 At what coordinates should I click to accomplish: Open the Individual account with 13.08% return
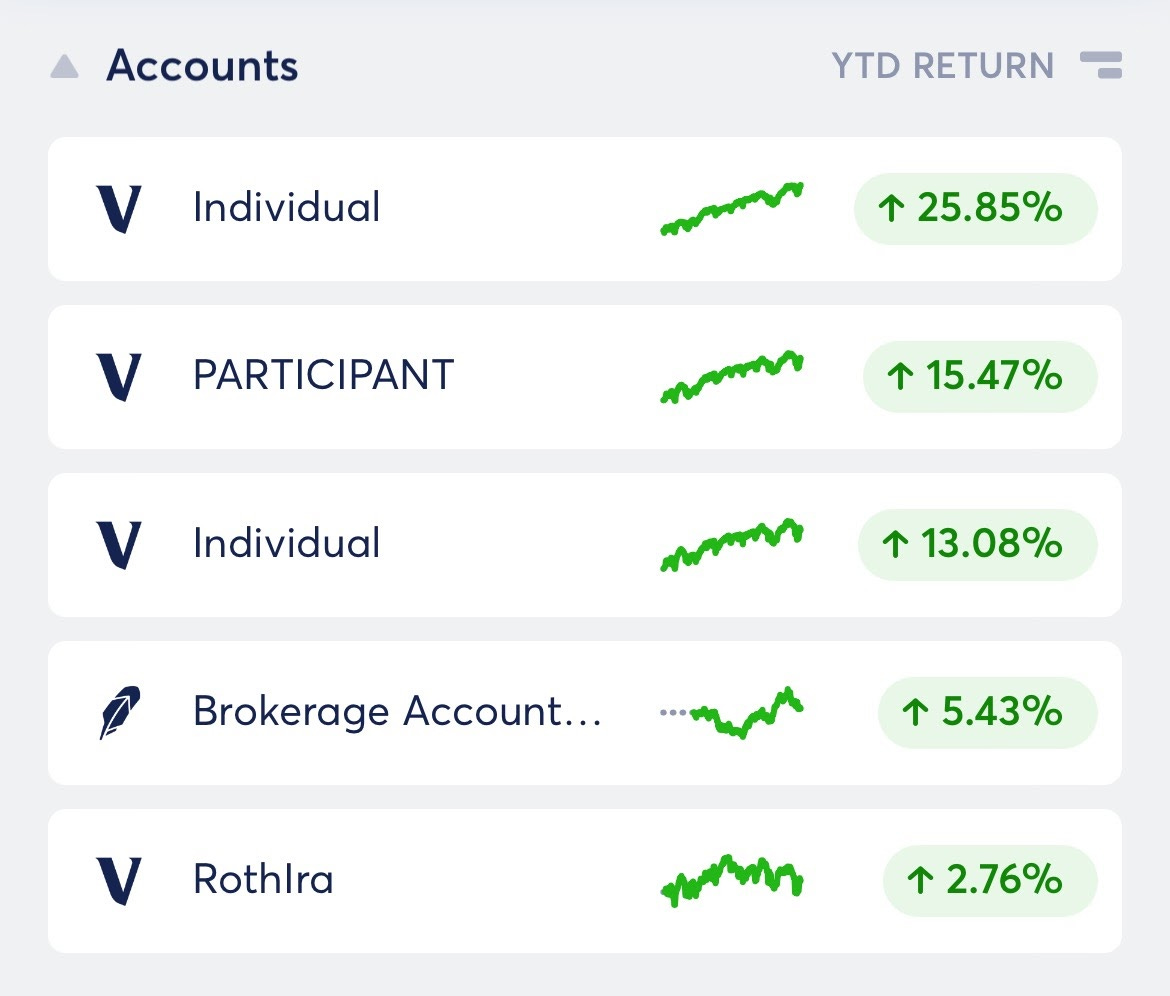pyautogui.click(x=584, y=545)
